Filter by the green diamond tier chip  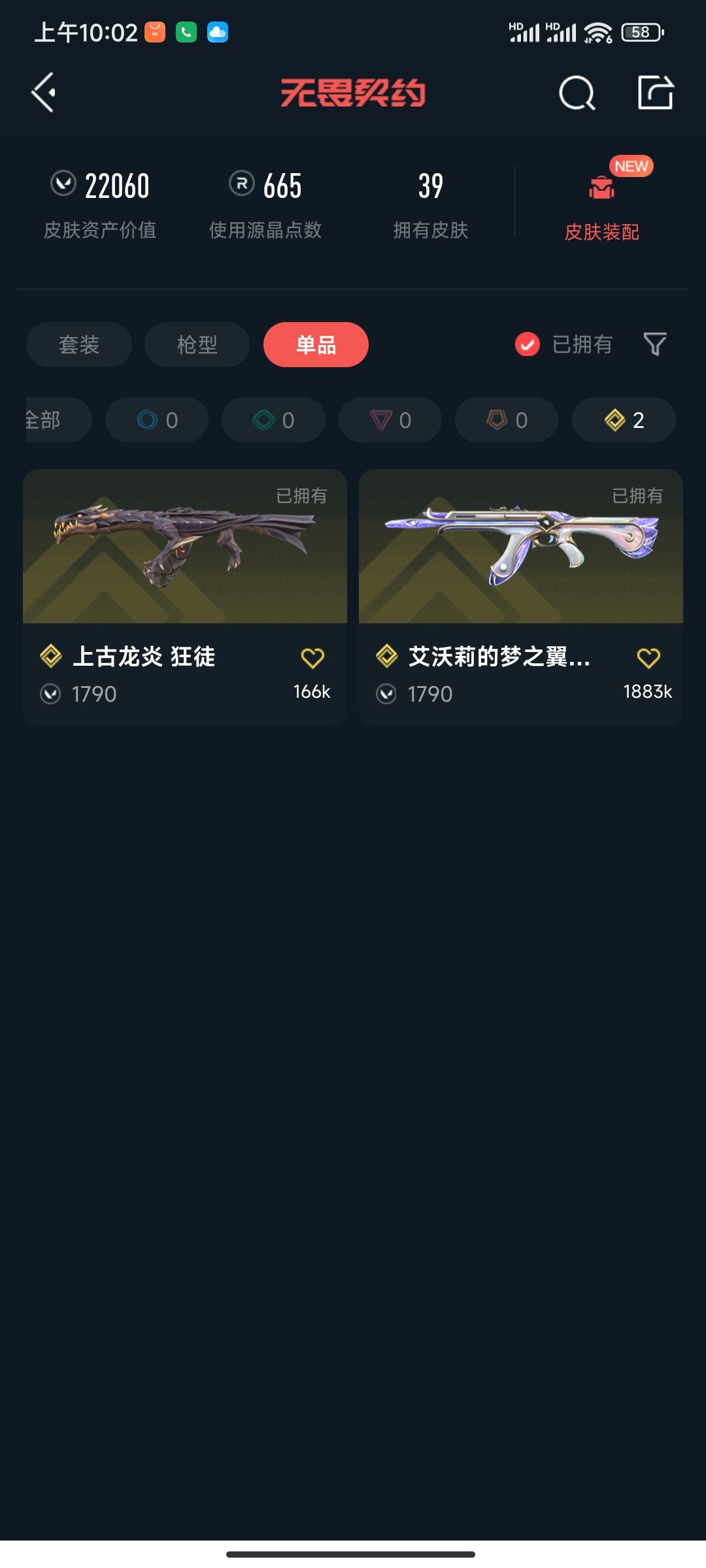pos(273,419)
